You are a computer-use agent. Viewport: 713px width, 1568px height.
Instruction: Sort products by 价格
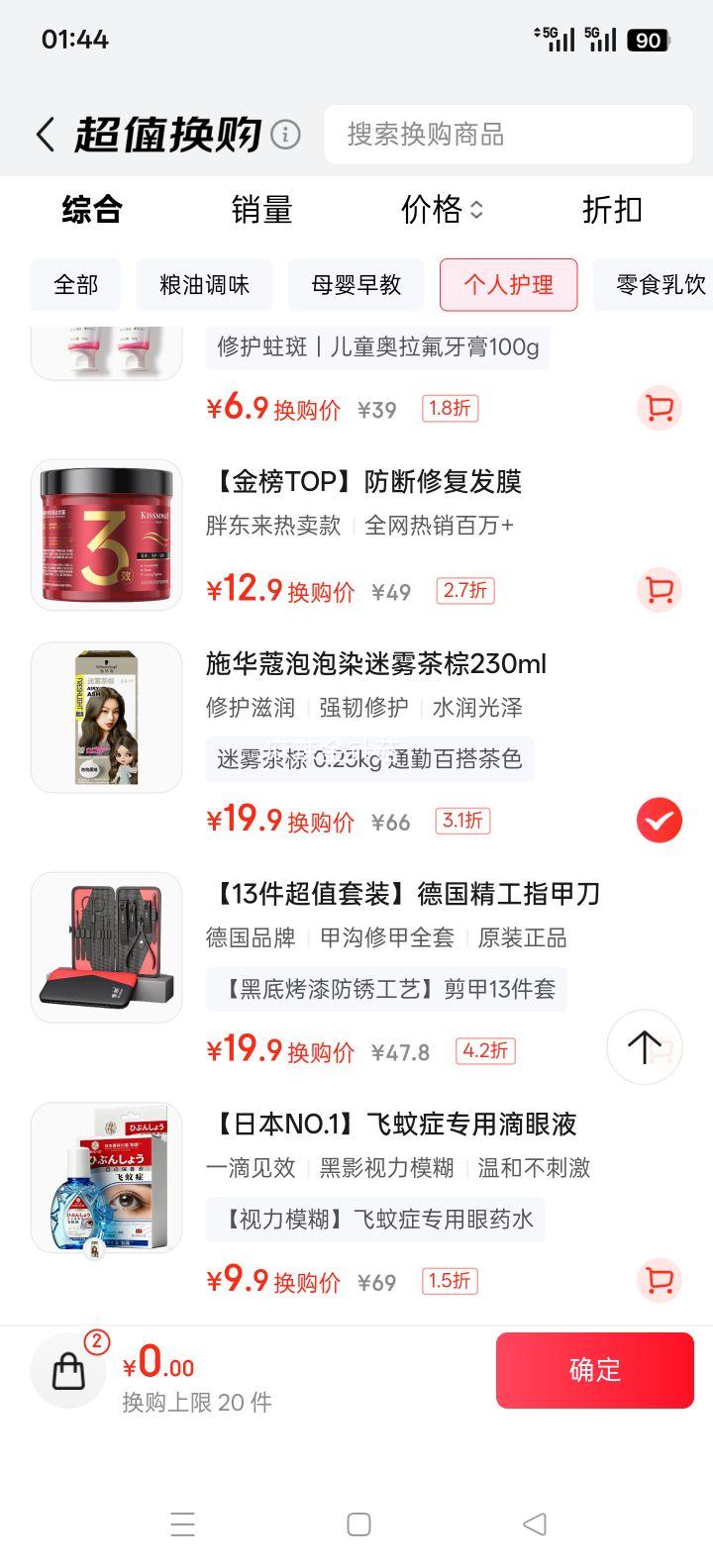(442, 210)
